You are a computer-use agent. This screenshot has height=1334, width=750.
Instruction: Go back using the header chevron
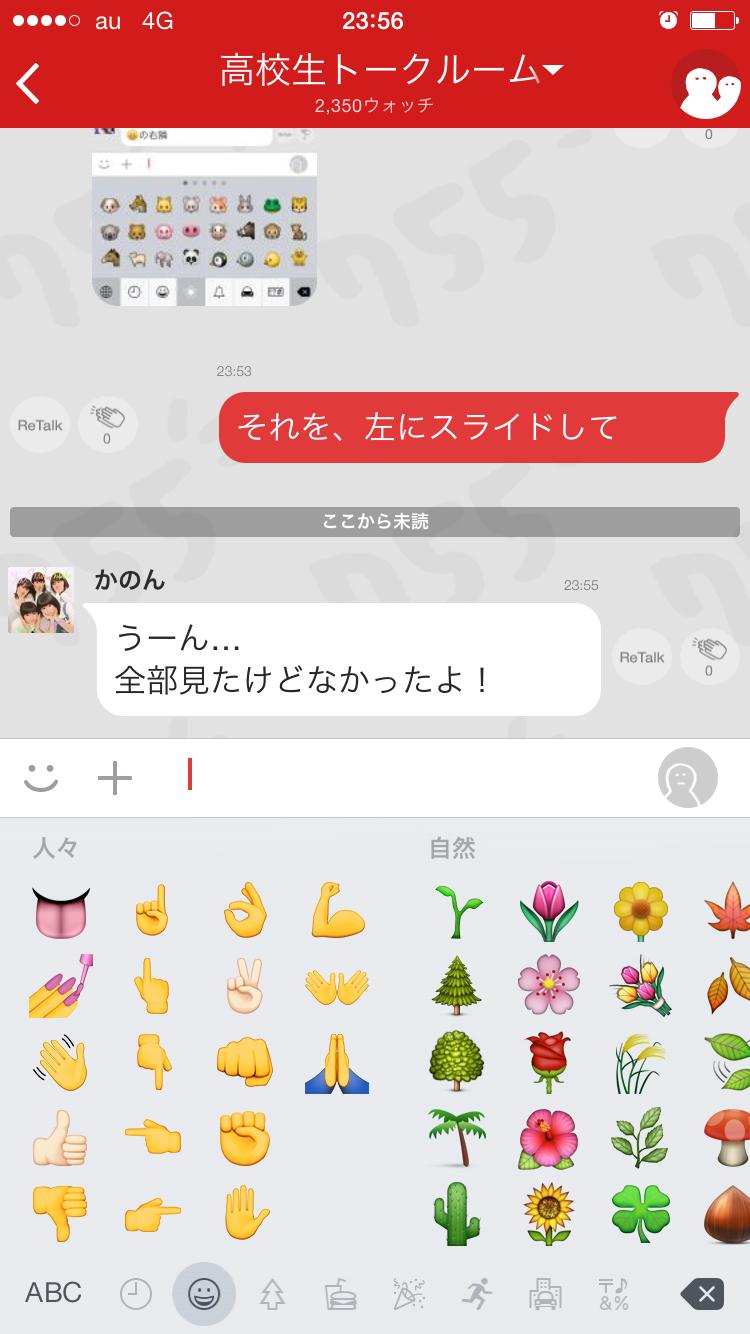[x=27, y=83]
